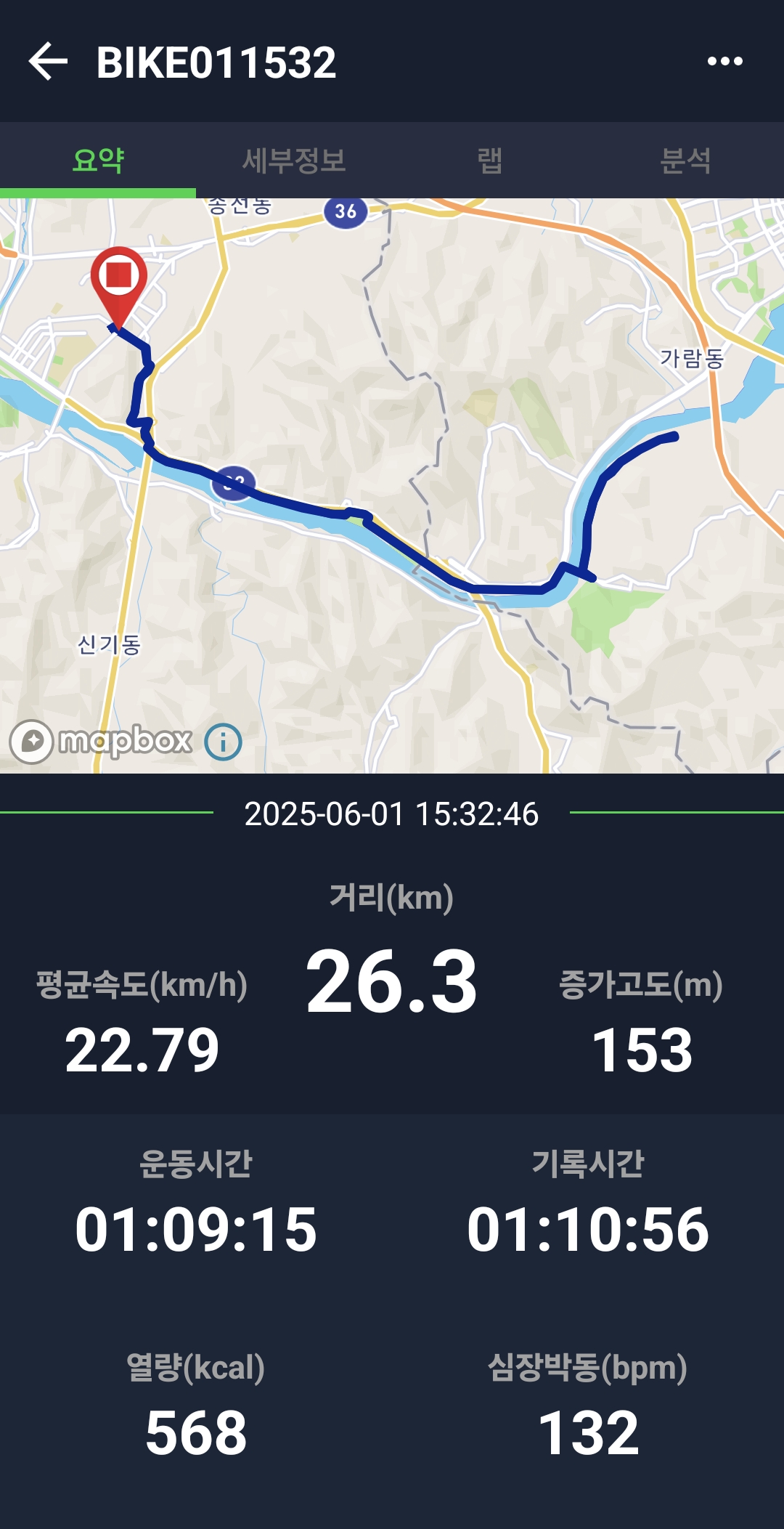Click the ride title BIKE011532
Screen dimensions: 784x1529
(216, 62)
